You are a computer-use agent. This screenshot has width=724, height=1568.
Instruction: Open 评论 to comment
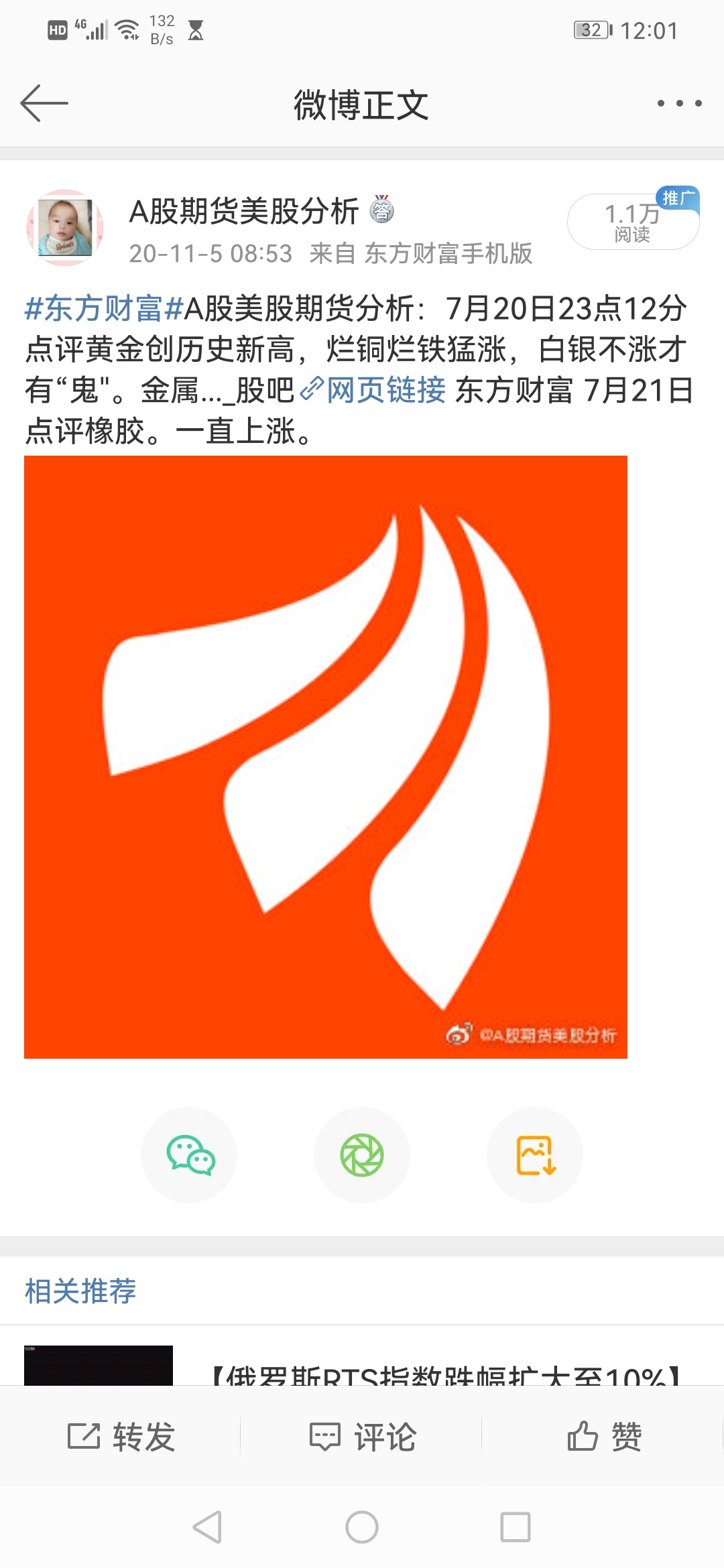[362, 1437]
